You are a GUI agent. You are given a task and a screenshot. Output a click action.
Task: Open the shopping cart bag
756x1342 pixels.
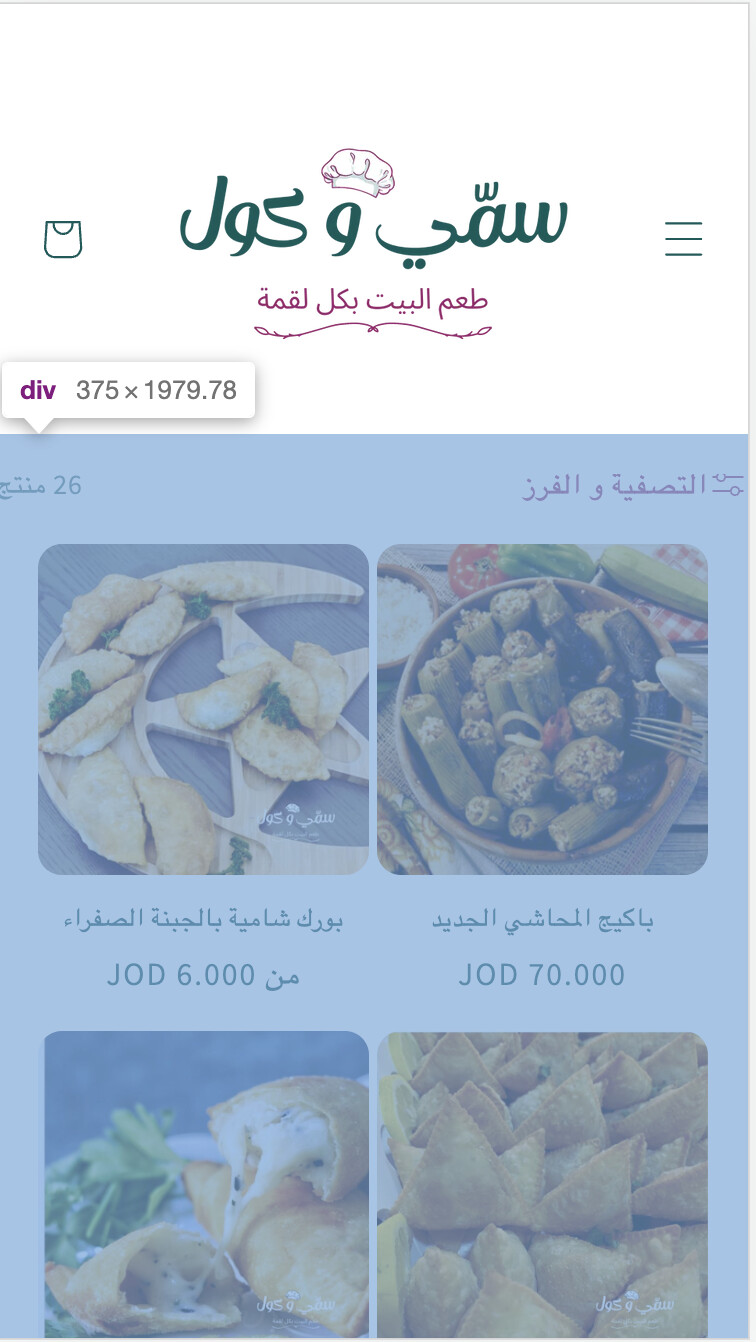tap(63, 239)
